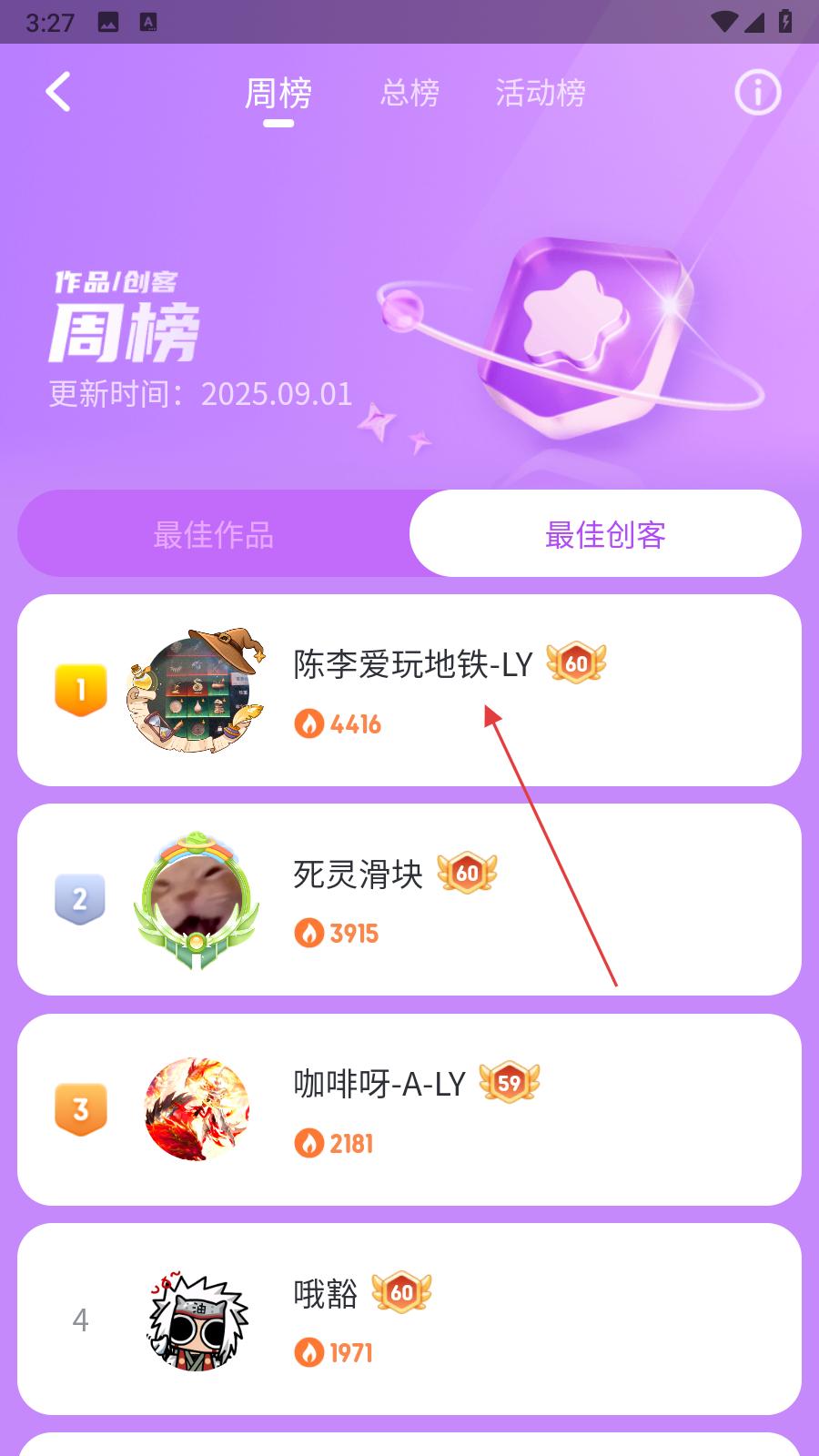The width and height of the screenshot is (819, 1456).
Task: Switch to the 活动榜 tab
Action: (540, 92)
